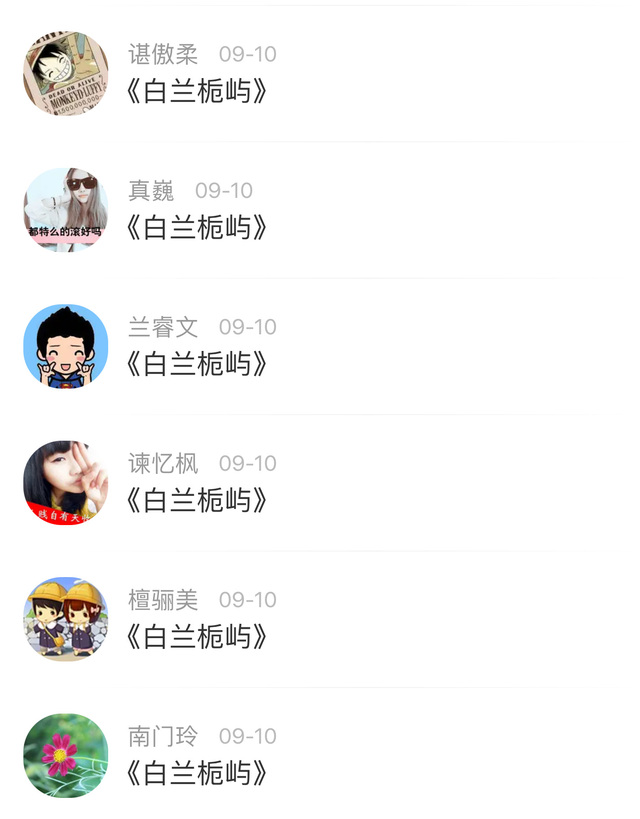This screenshot has width=640, height=819.
Task: Tap the row posted by 谏忆枫
Action: 198,500
